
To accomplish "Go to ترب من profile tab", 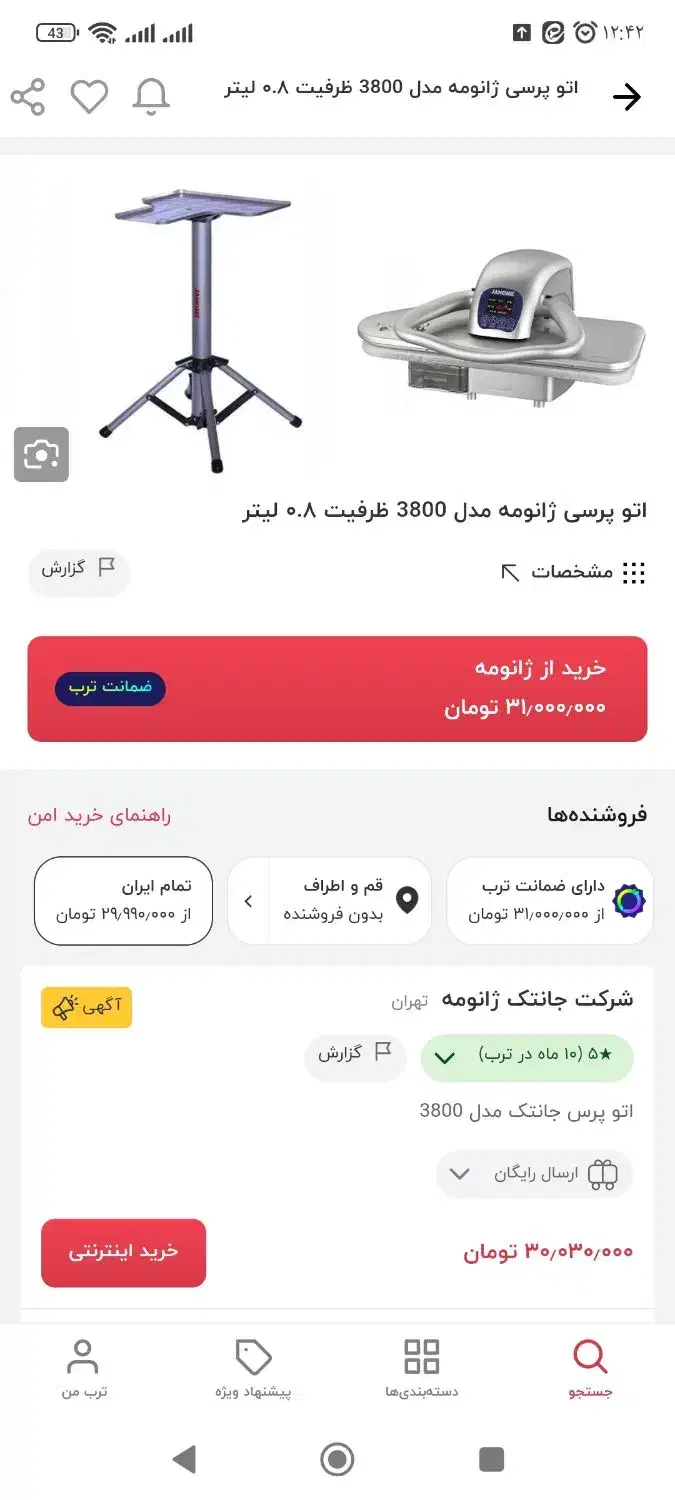I will [82, 1368].
